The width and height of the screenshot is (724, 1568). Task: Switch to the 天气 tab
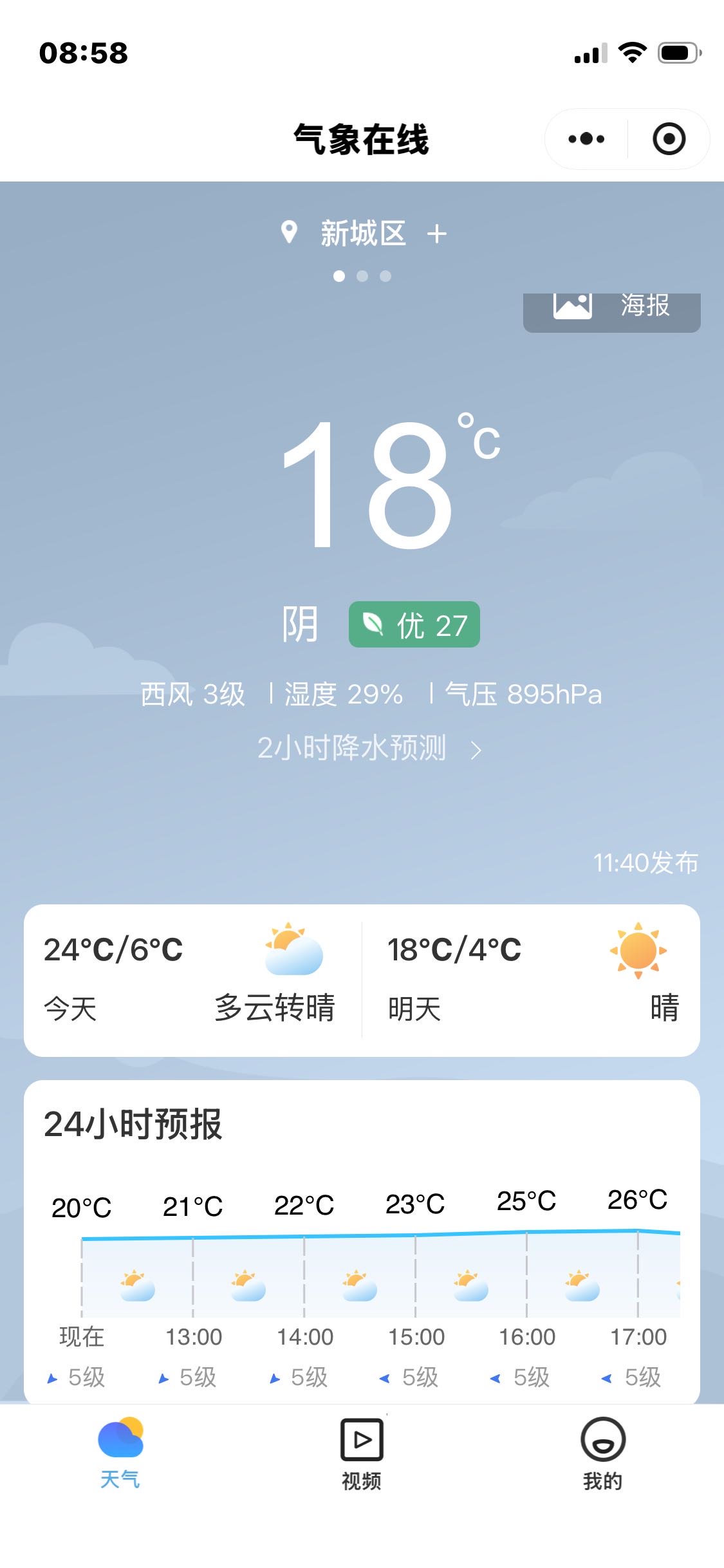point(120,1455)
